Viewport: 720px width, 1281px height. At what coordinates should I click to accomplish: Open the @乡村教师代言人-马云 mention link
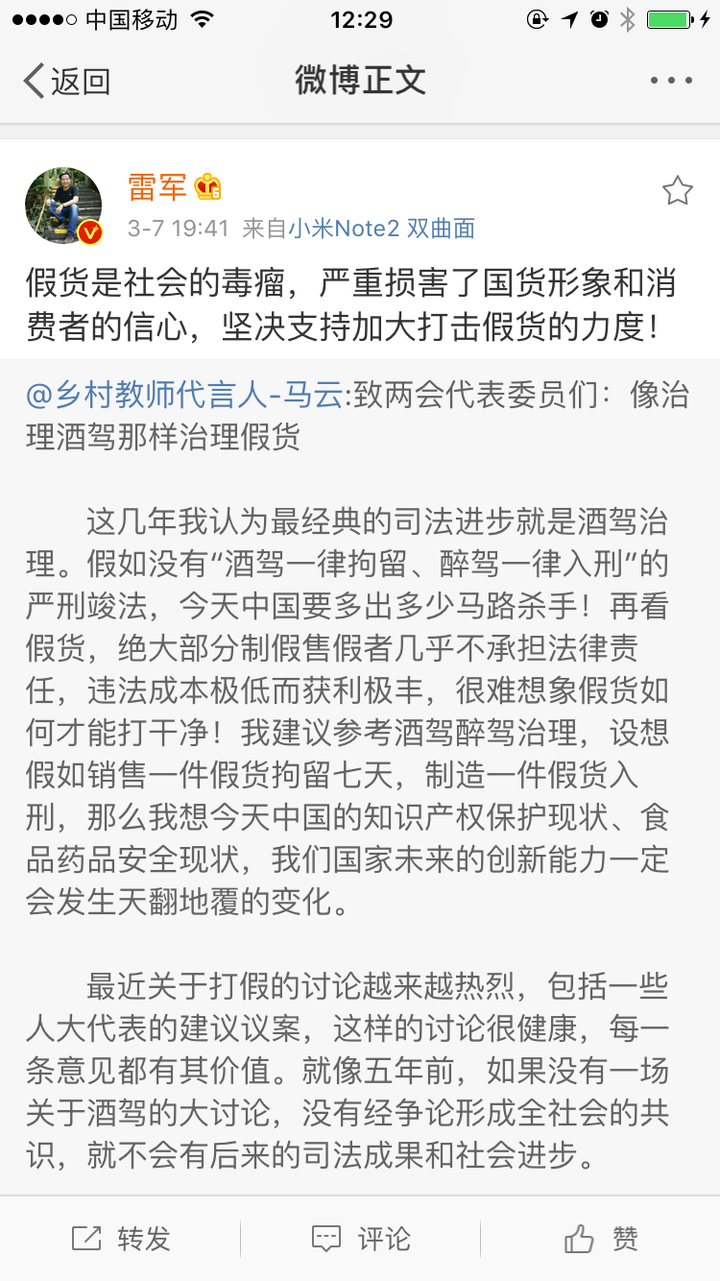pos(183,395)
